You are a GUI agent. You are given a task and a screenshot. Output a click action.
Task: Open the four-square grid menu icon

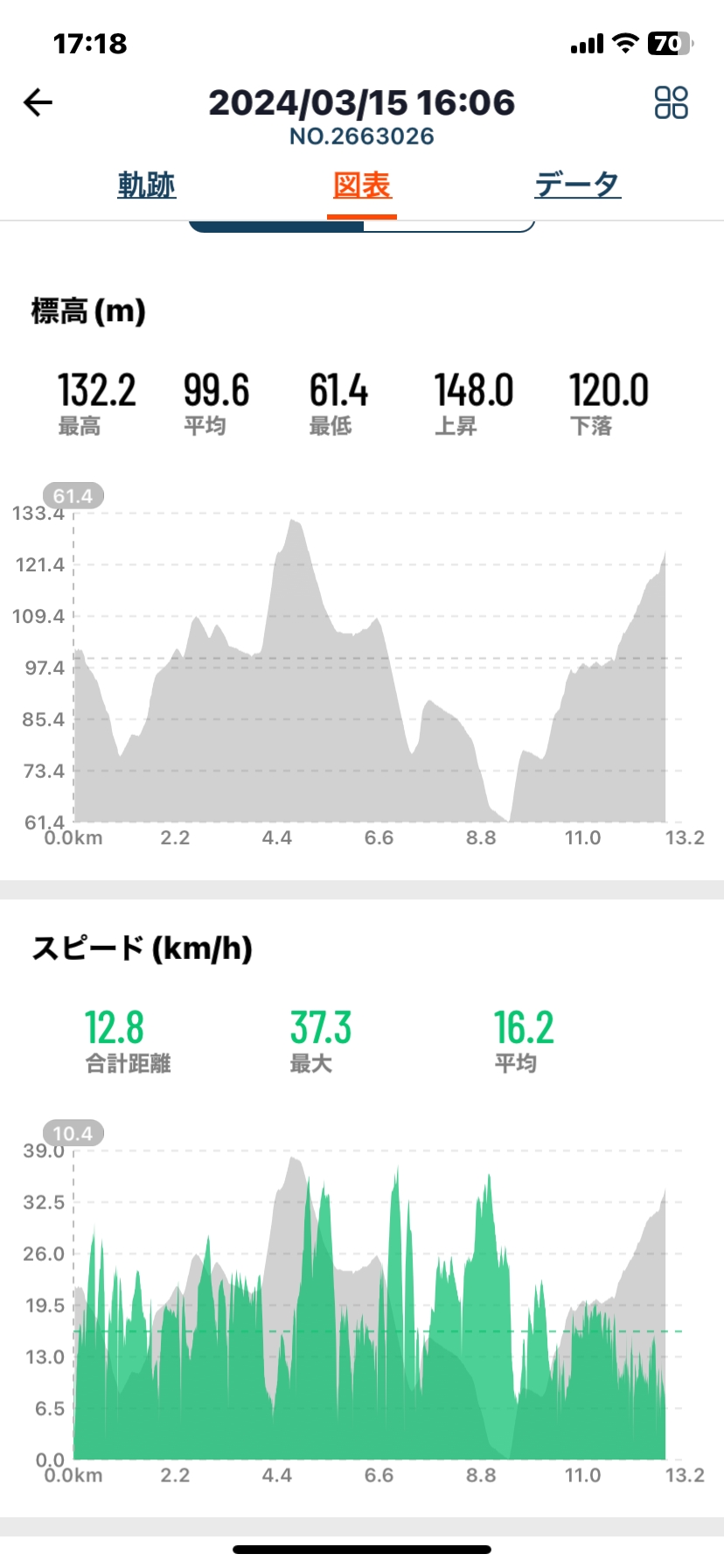pyautogui.click(x=672, y=102)
